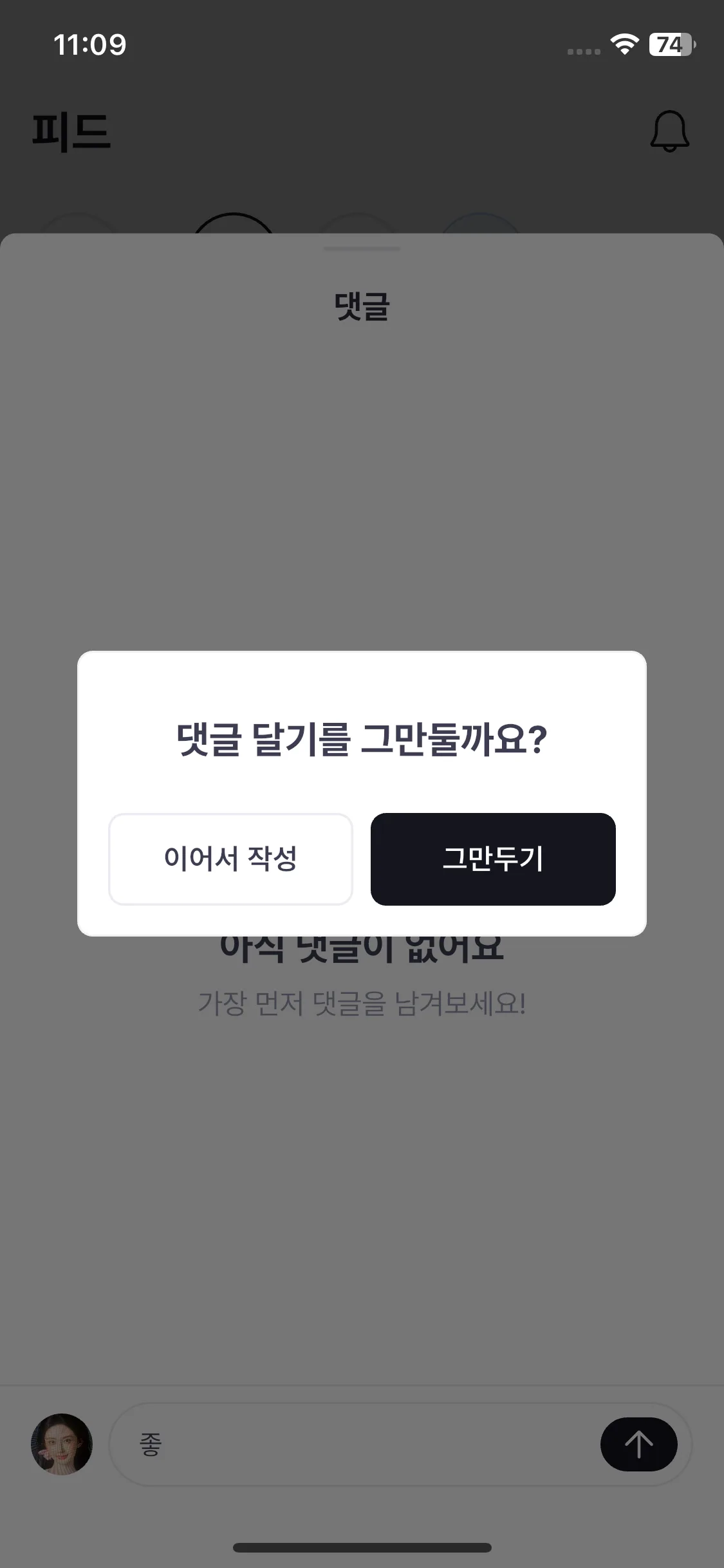724x1568 pixels.
Task: Tap the battery indicator showing 74
Action: click(x=670, y=45)
